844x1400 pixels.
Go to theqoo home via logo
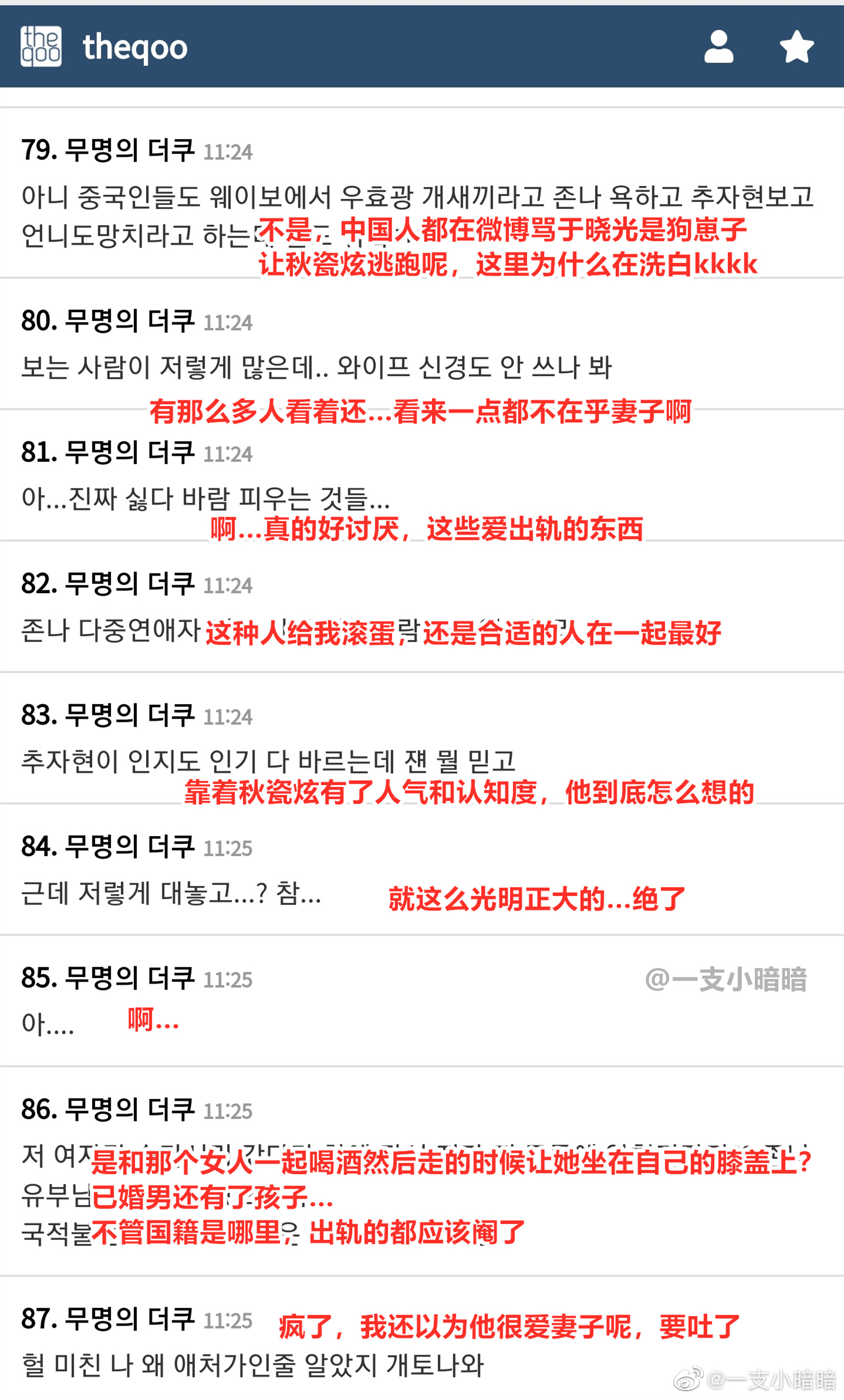coord(41,47)
